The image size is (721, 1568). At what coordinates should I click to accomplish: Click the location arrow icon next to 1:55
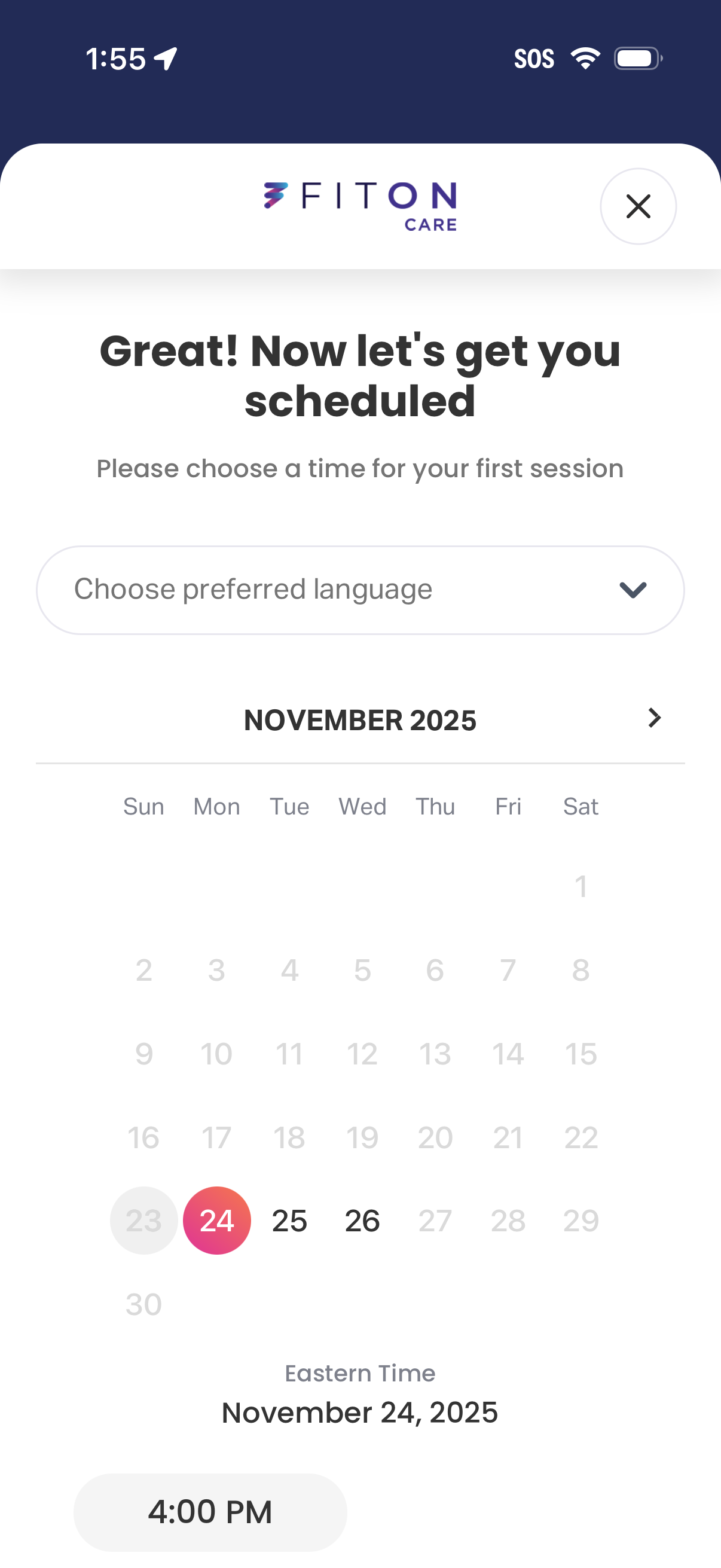click(x=164, y=57)
